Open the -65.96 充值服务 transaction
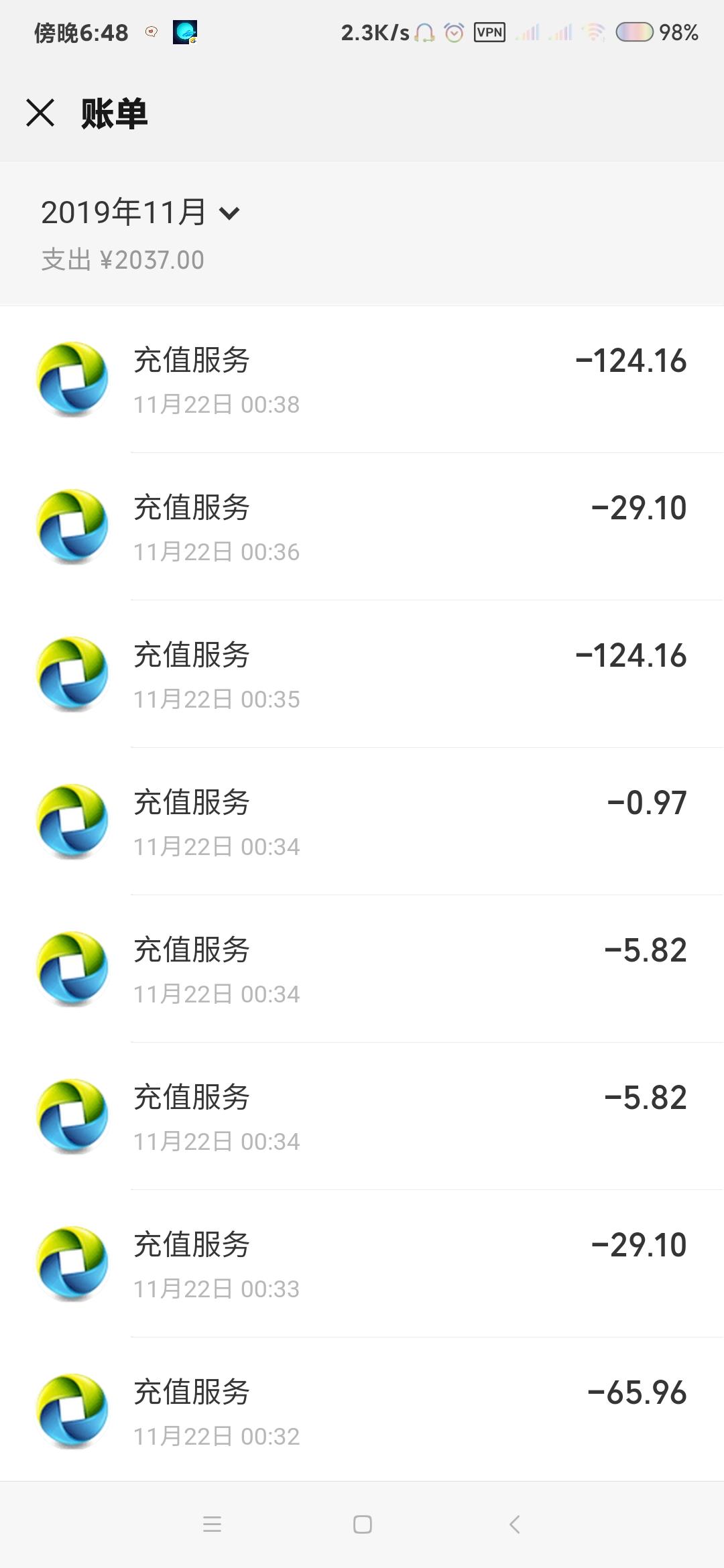The image size is (724, 1568). coord(362,1411)
